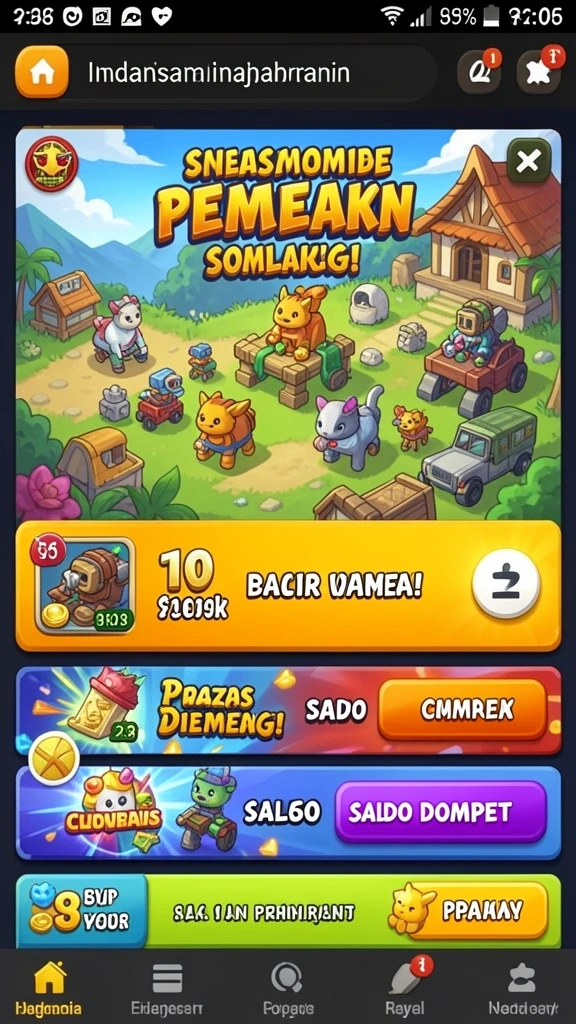Tap the purple SALDO DOMPET button
The width and height of the screenshot is (576, 1024).
[440, 812]
